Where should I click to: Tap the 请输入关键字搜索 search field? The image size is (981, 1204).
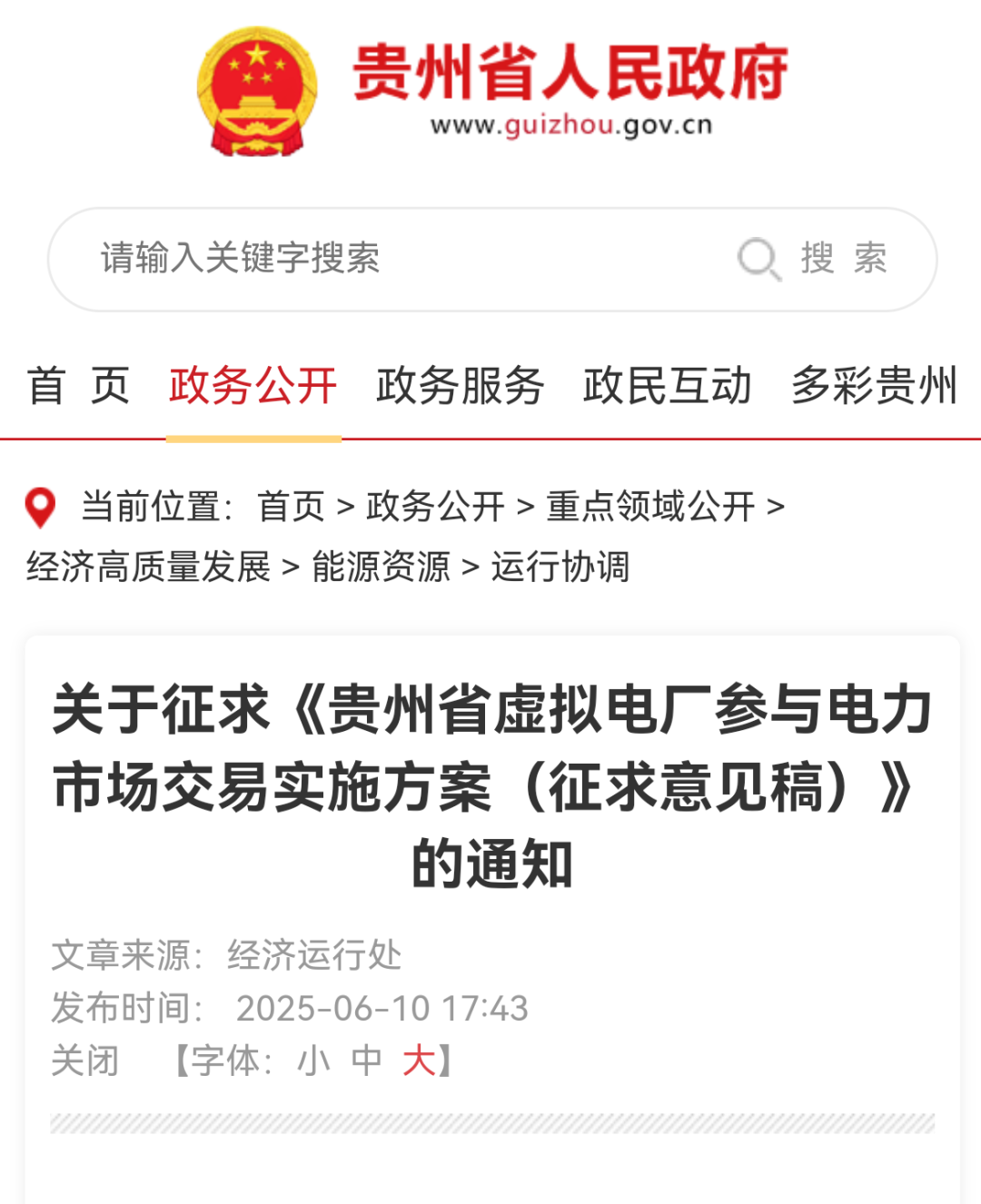[391, 259]
